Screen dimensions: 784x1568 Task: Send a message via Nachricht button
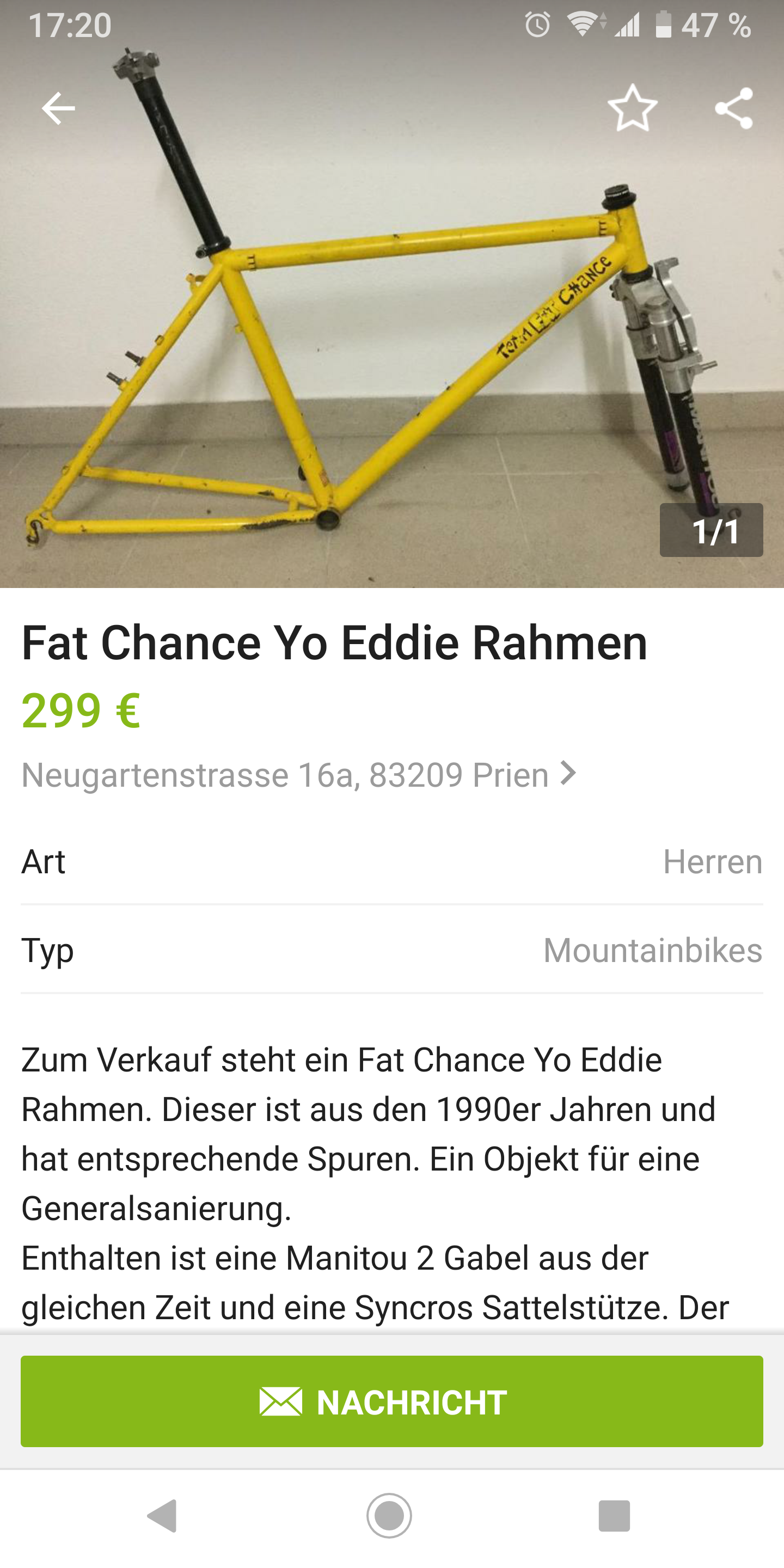392,1401
